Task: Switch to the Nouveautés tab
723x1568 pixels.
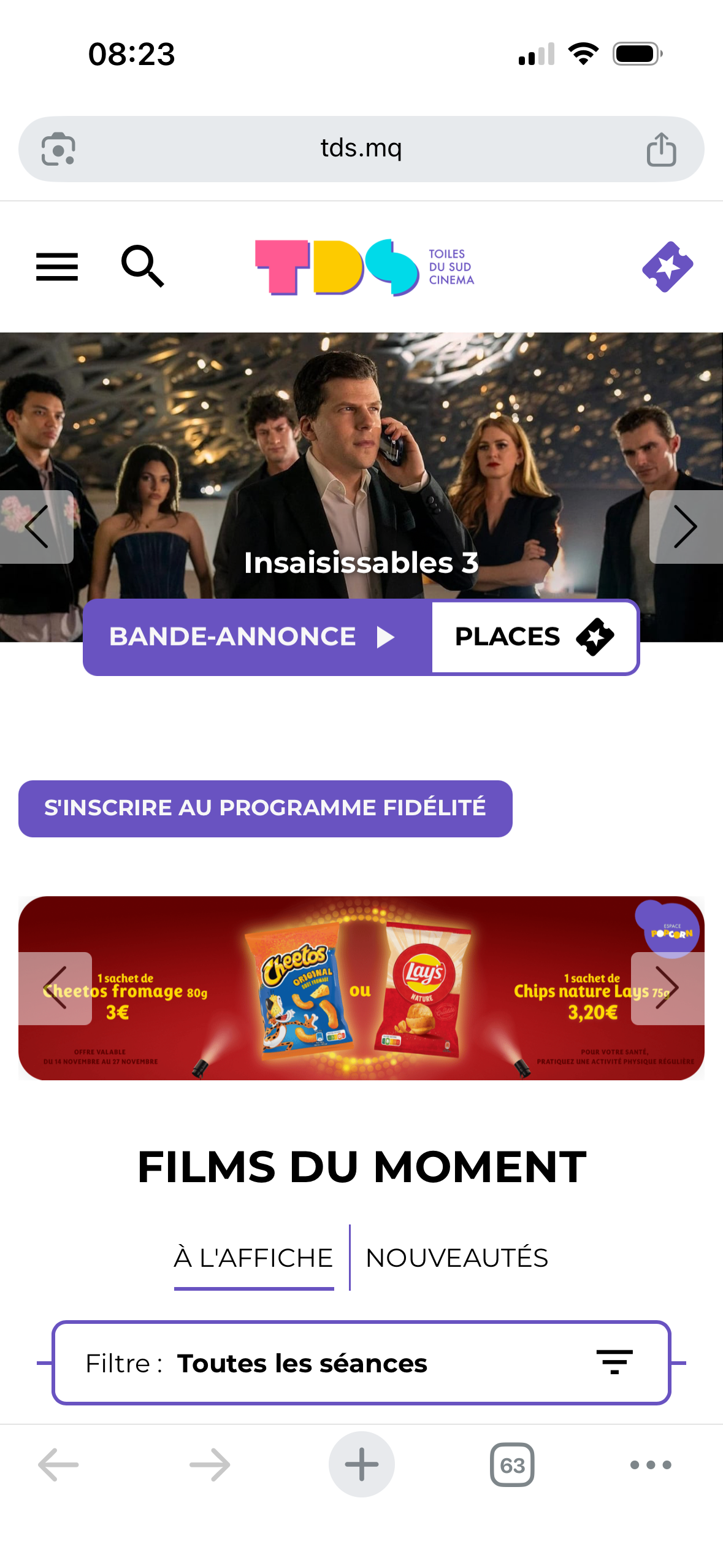Action: (x=456, y=1258)
